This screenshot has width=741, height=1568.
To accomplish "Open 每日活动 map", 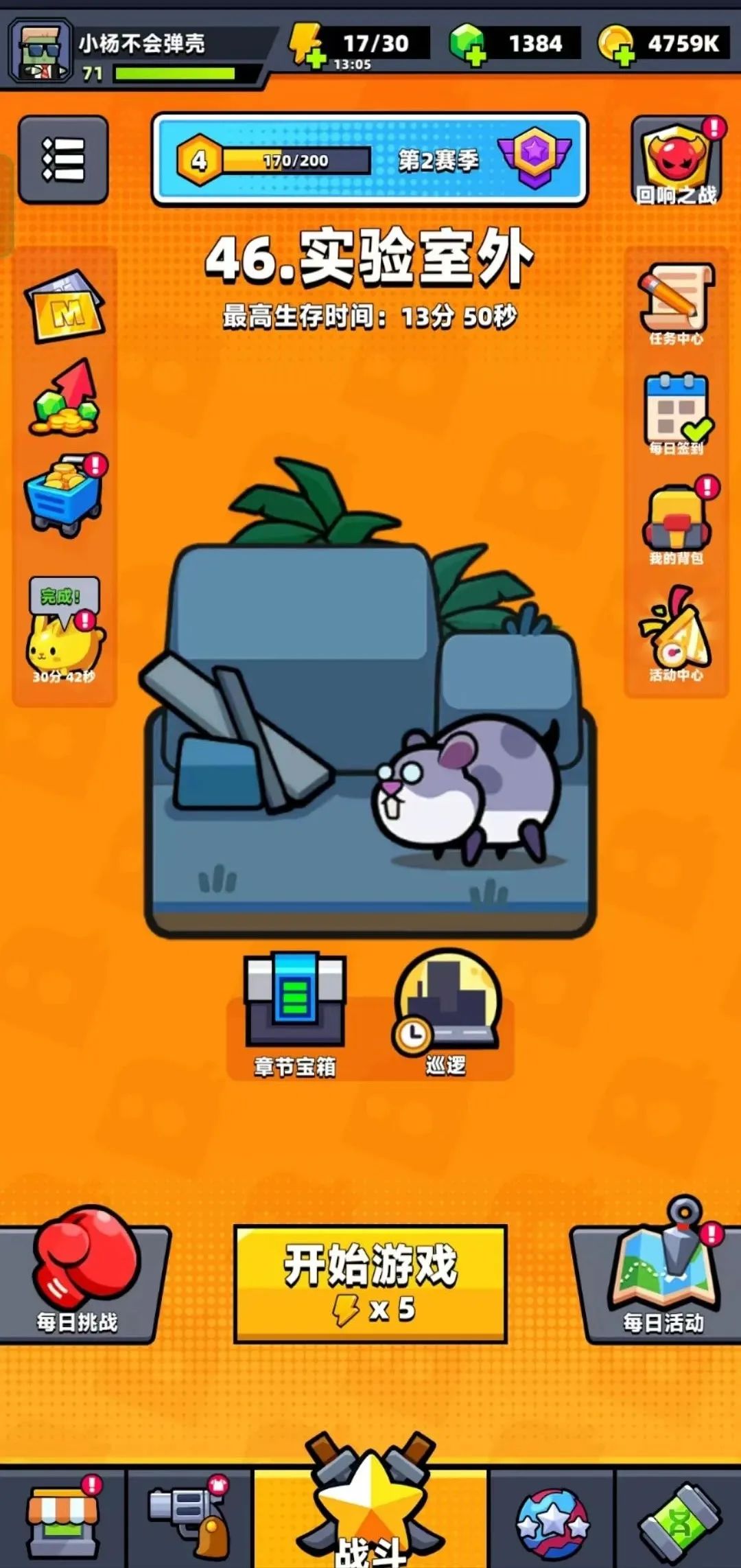I will 663,1274.
